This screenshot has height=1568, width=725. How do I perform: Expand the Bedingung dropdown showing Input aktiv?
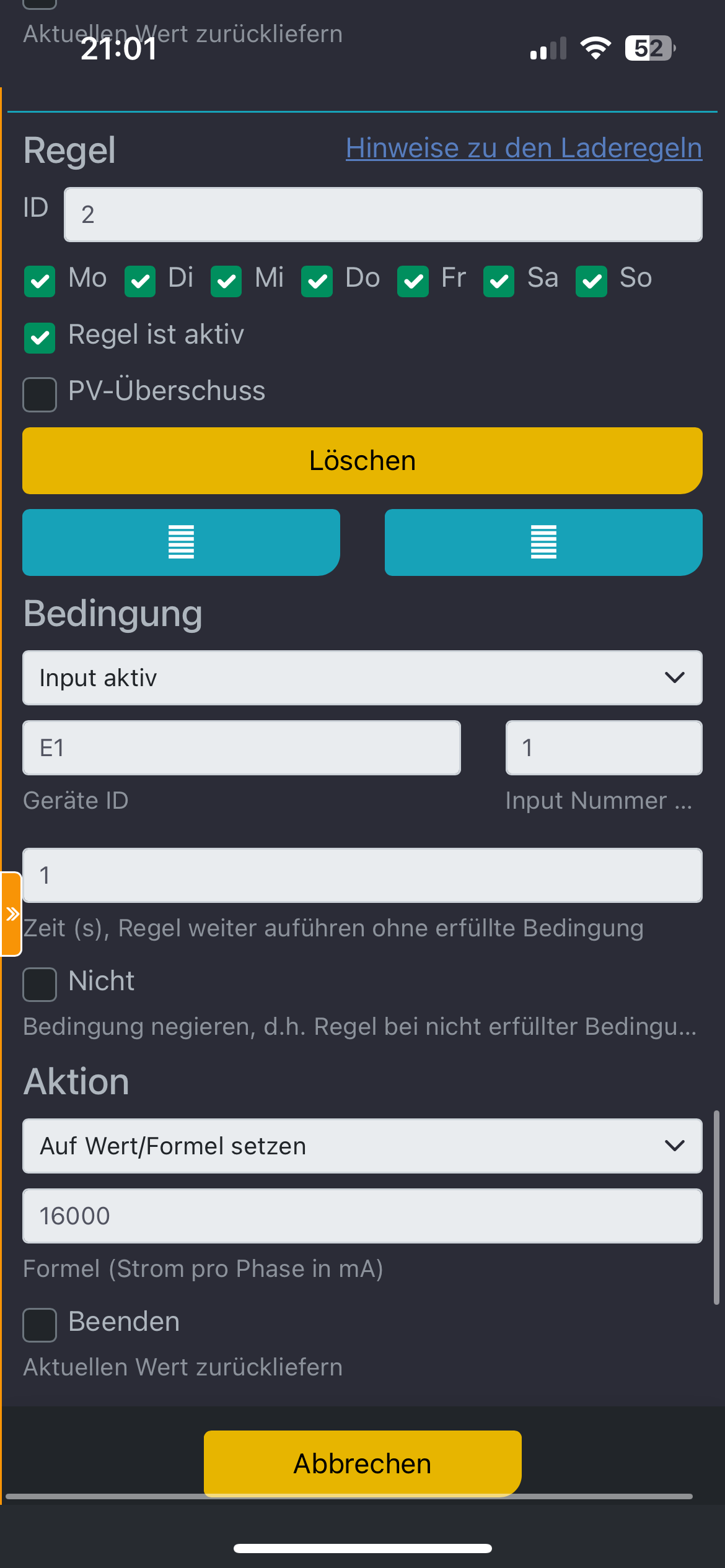[x=362, y=677]
